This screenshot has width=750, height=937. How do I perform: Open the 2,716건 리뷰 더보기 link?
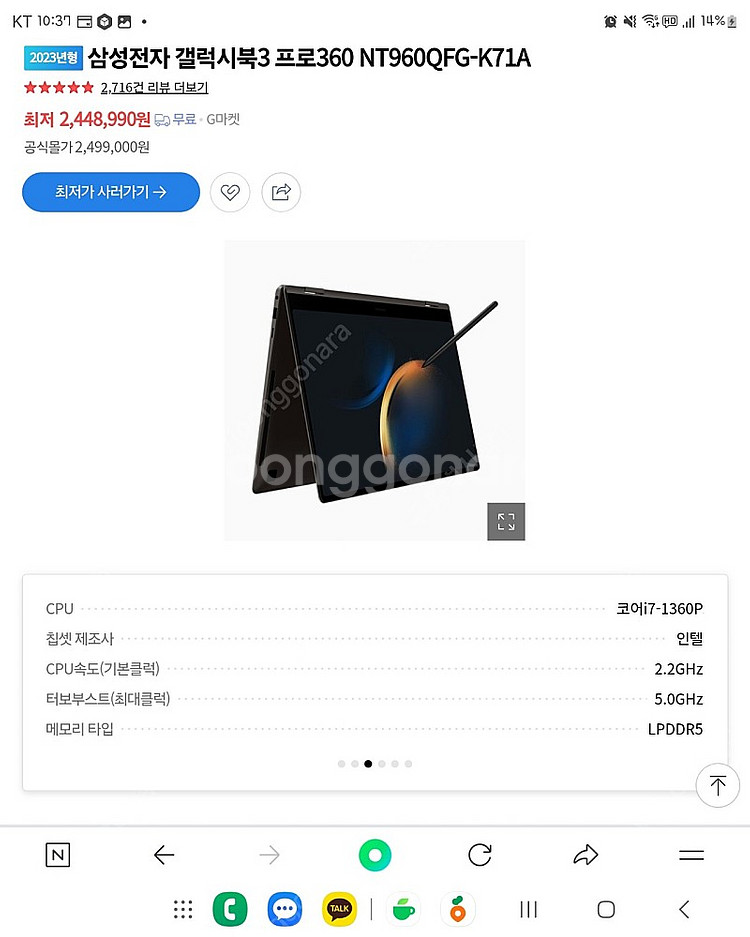(154, 88)
